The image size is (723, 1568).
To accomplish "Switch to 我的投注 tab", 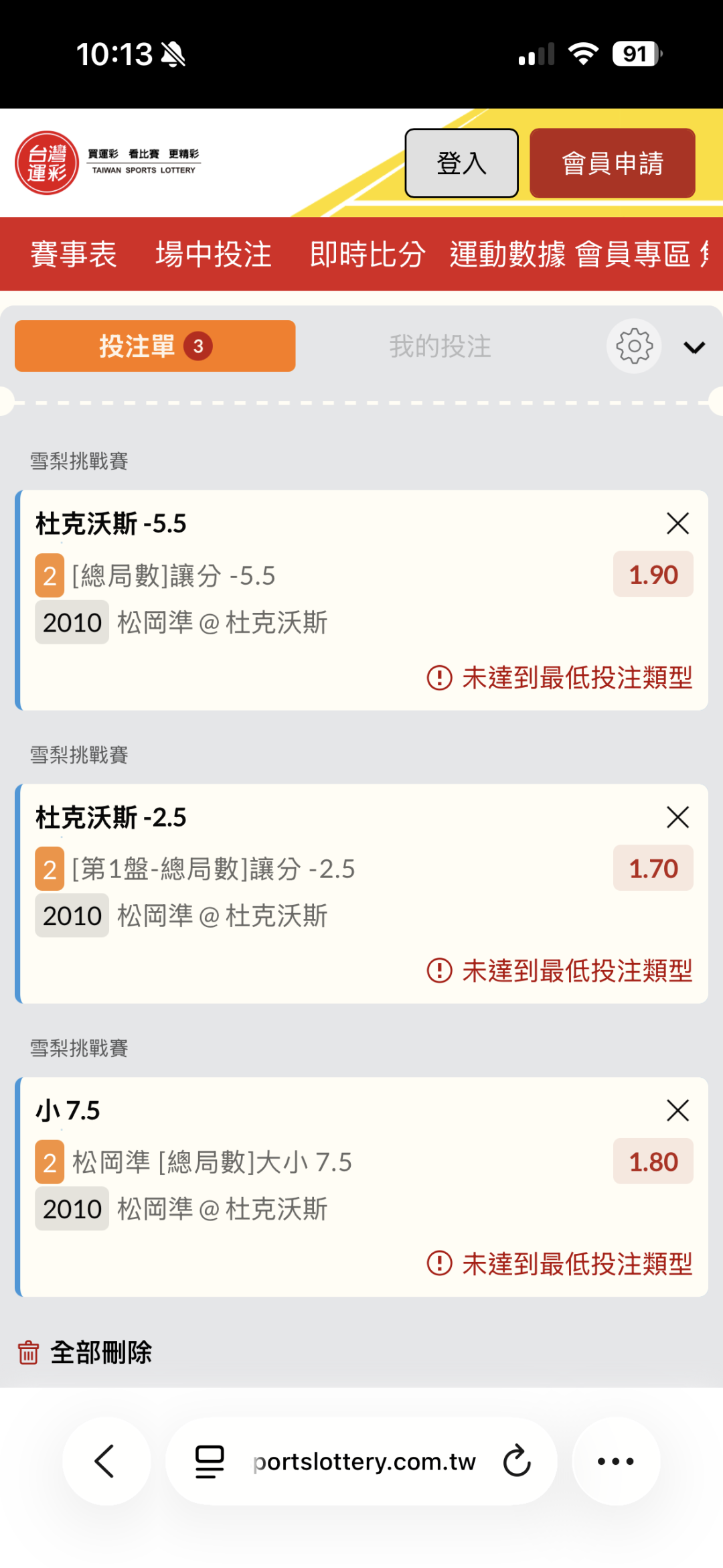I will (x=440, y=346).
